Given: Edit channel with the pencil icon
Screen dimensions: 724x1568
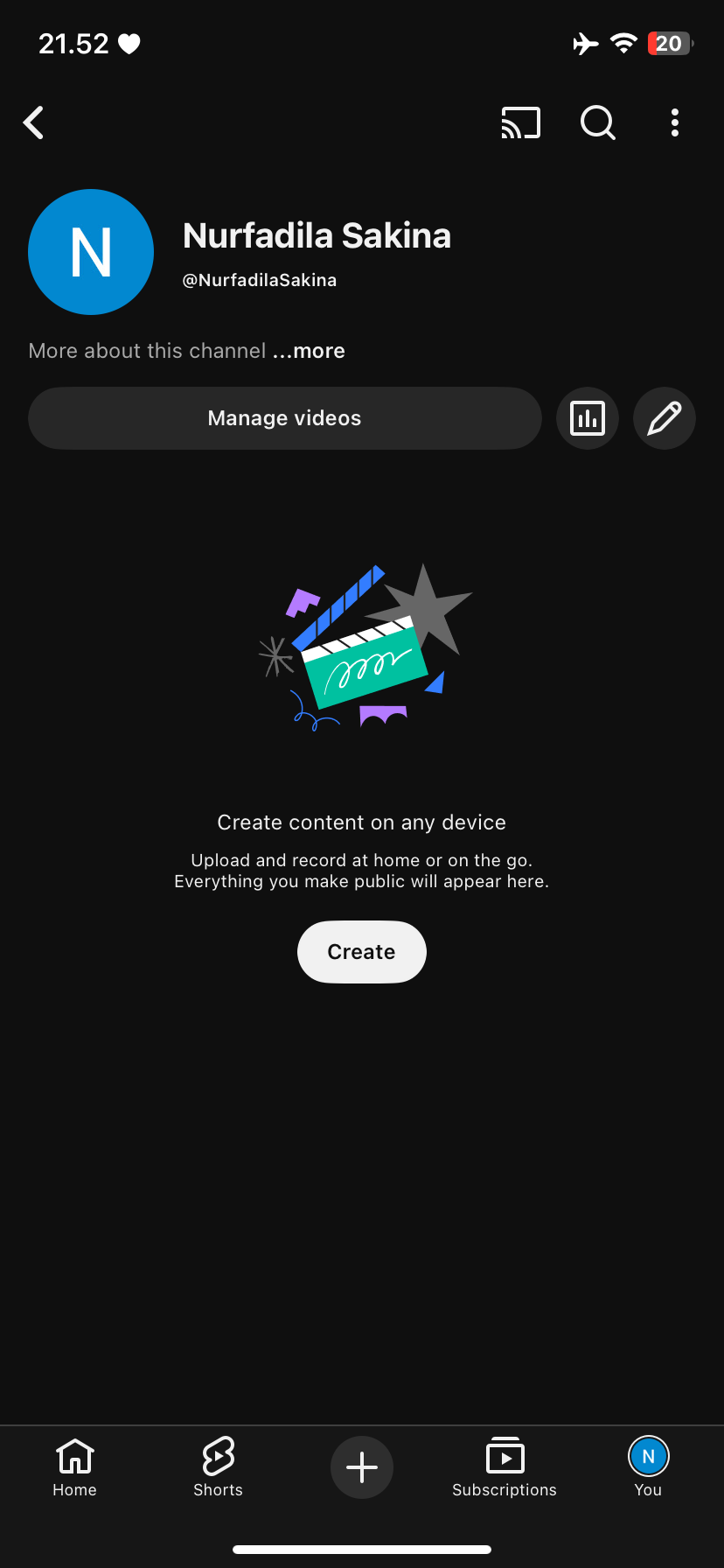Looking at the screenshot, I should point(665,418).
